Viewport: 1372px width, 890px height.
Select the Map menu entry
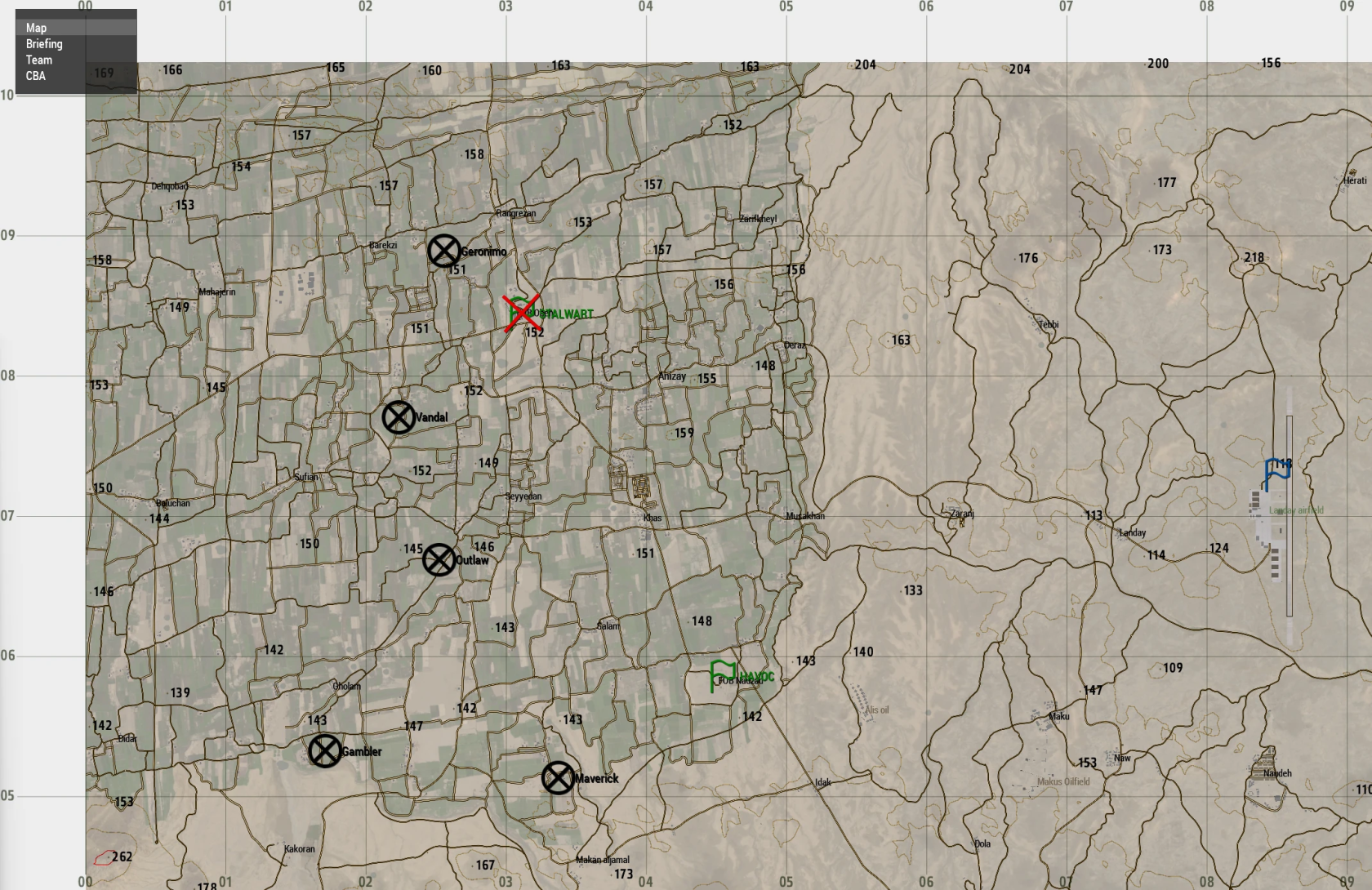37,28
